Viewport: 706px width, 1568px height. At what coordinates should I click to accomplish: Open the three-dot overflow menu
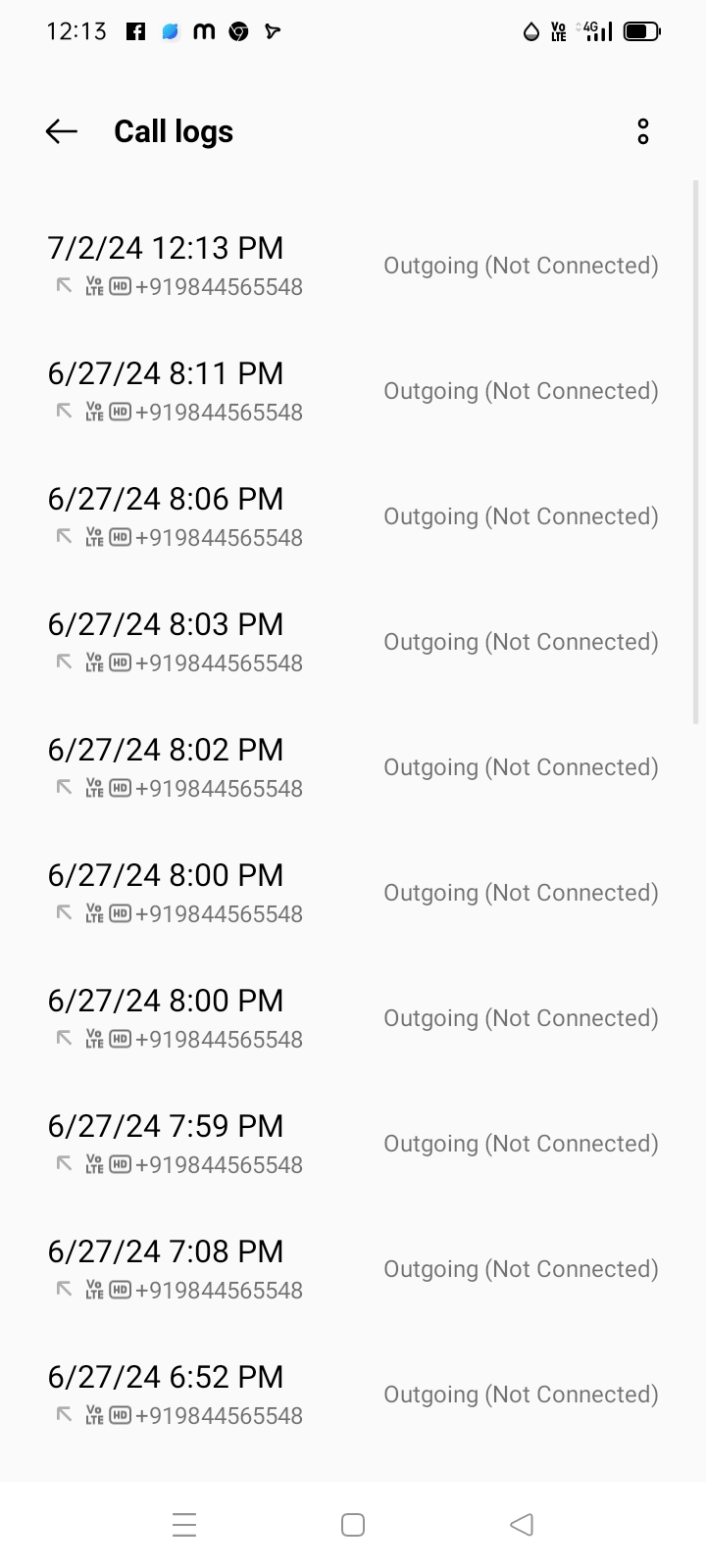[x=643, y=131]
